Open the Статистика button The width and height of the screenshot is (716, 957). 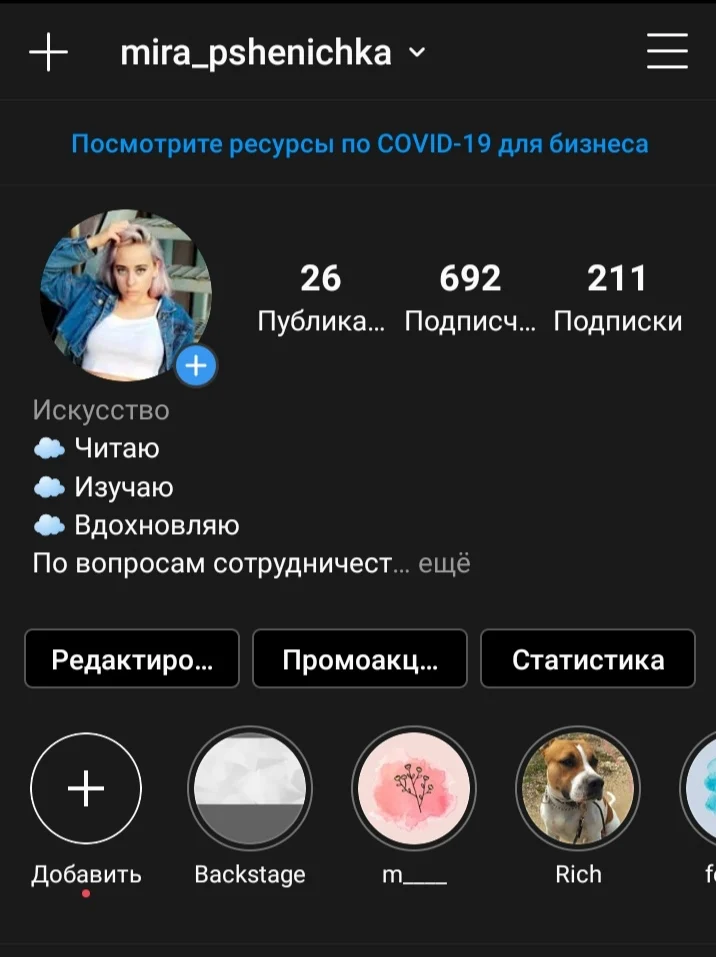(588, 659)
